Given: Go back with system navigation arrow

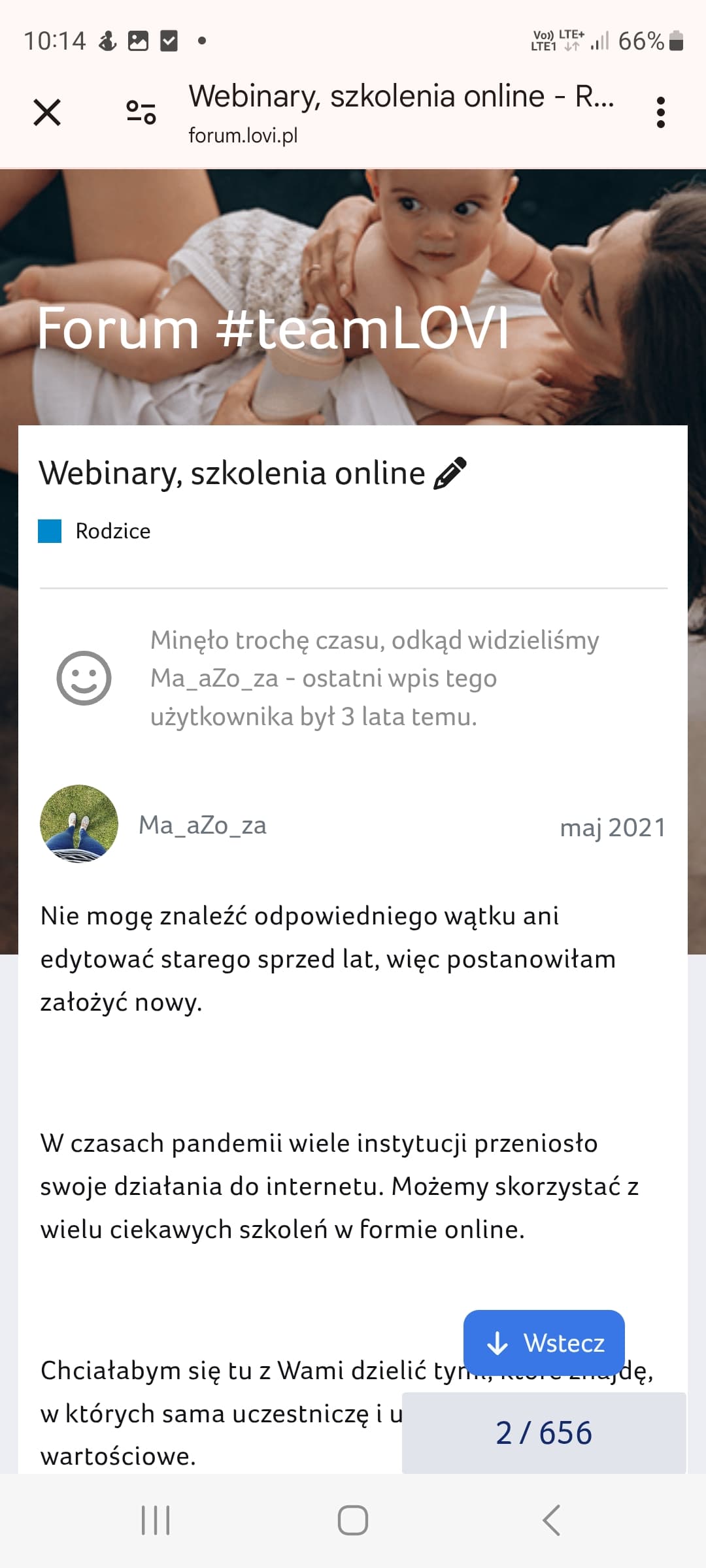Looking at the screenshot, I should click(x=551, y=1520).
